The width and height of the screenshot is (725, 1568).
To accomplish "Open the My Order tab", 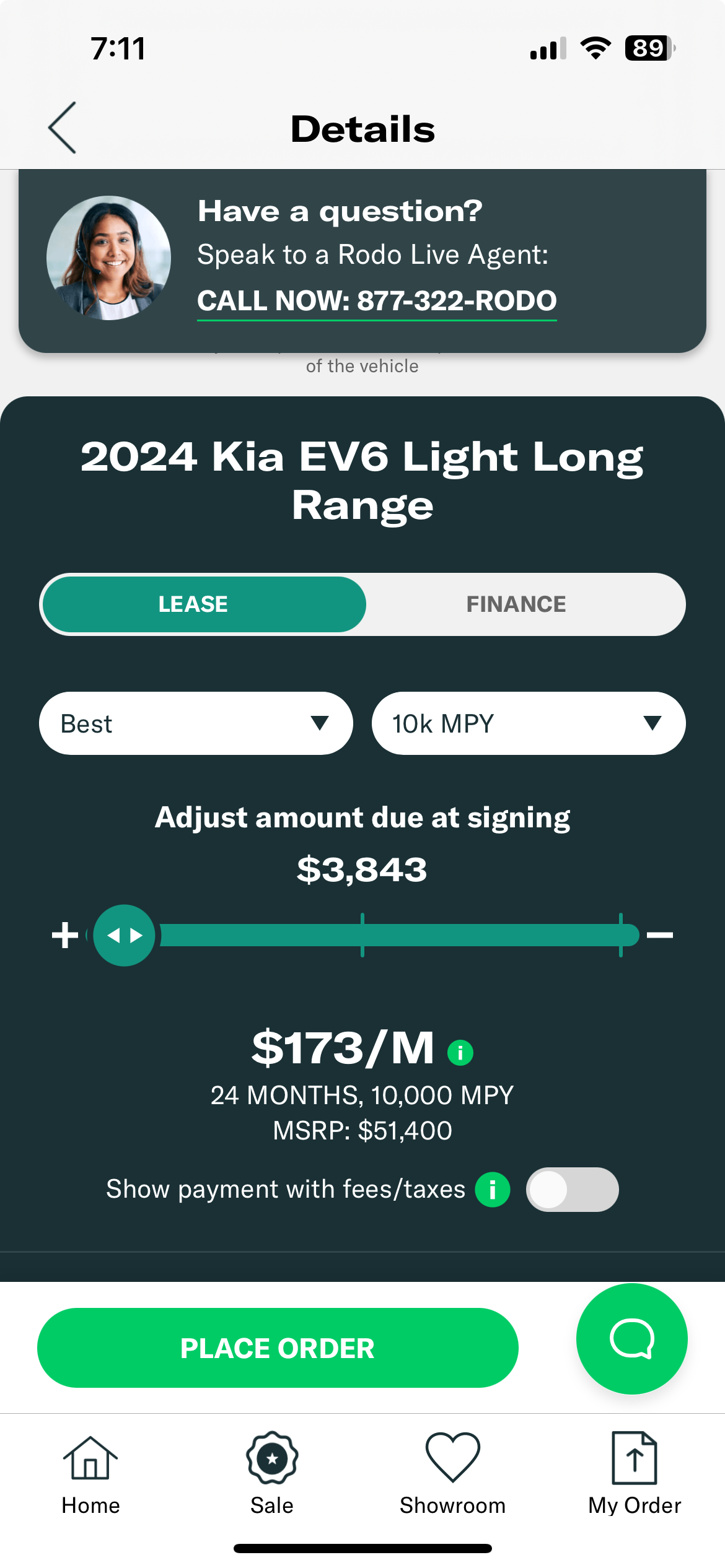I will coord(635,1474).
